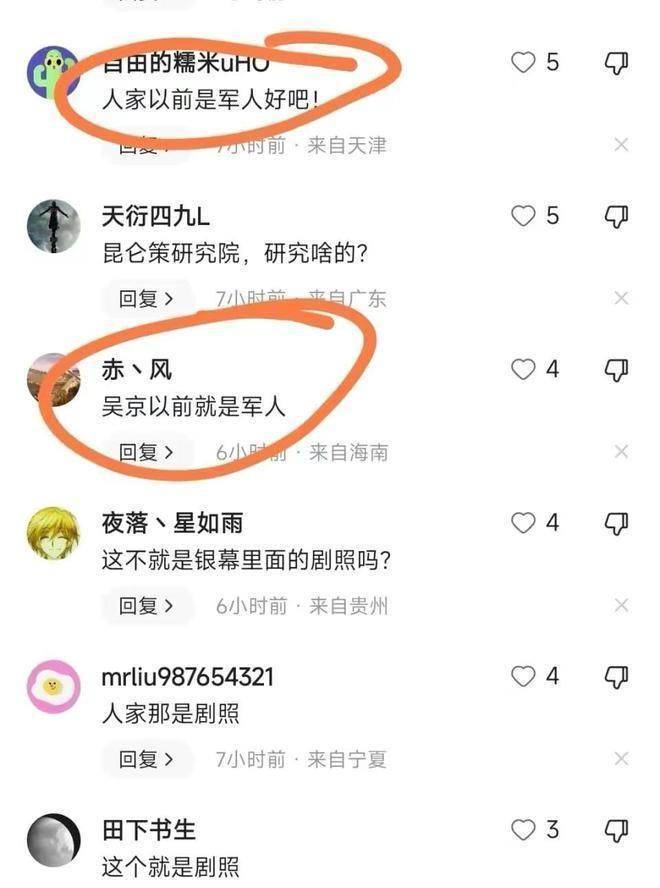The height and width of the screenshot is (888, 660).
Task: Like 夜落丶星如雨's comment
Action: 524,523
